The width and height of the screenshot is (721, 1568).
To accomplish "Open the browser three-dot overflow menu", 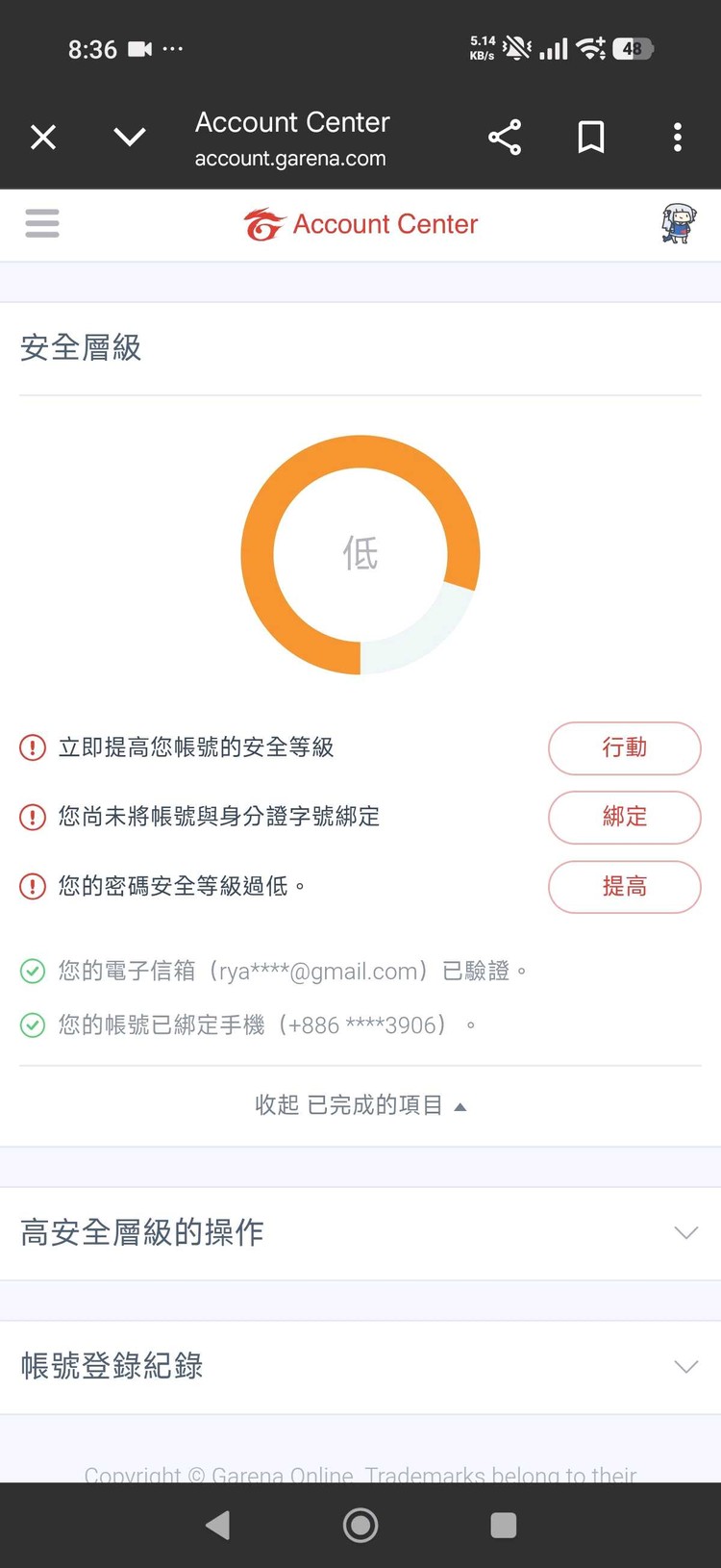I will click(677, 138).
